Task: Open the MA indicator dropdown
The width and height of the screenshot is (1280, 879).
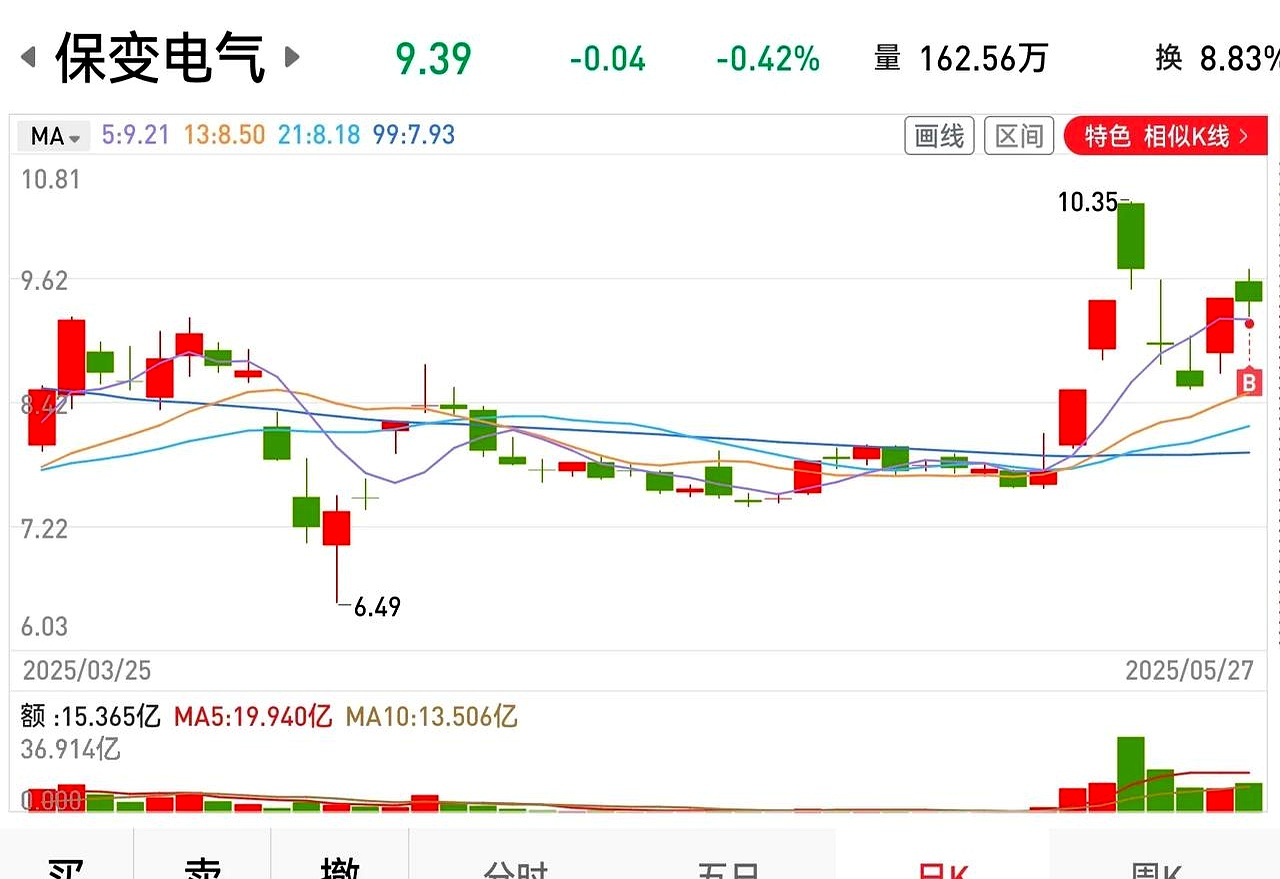Action: click(x=54, y=136)
